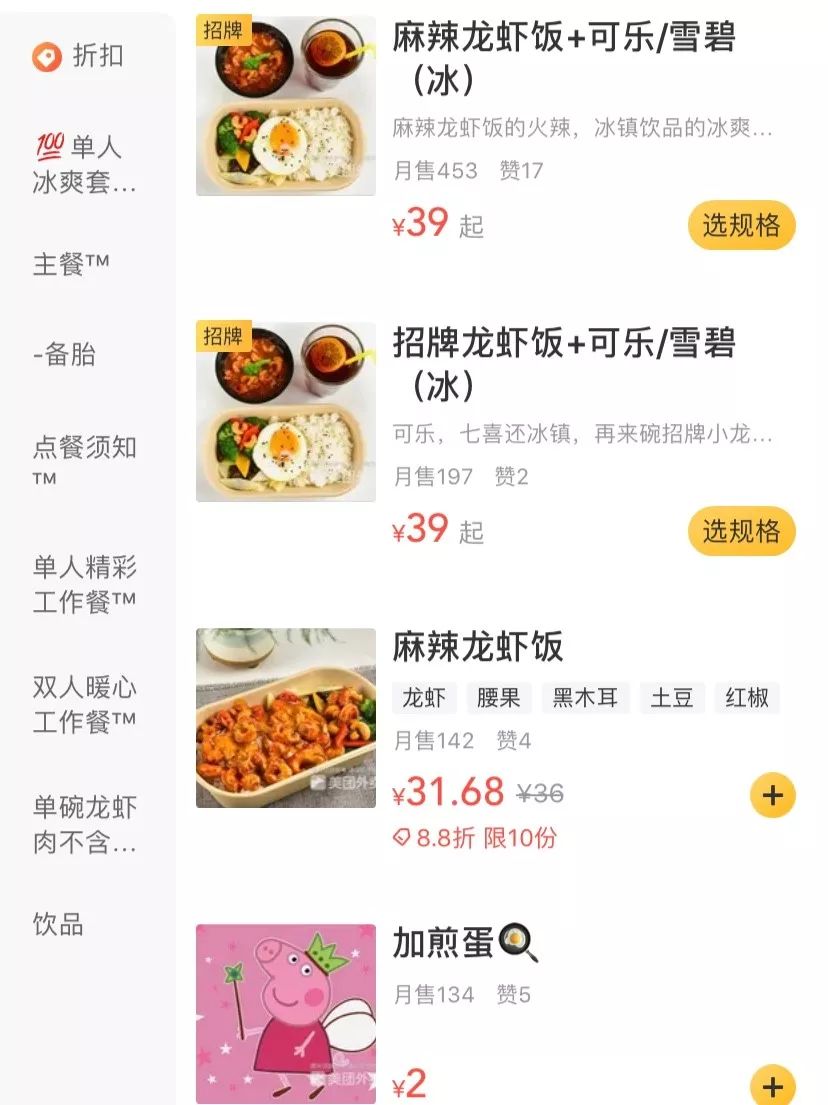The width and height of the screenshot is (828, 1105).
Task: Click the orange plus icon beside ¥31.68
Action: pyautogui.click(x=771, y=795)
